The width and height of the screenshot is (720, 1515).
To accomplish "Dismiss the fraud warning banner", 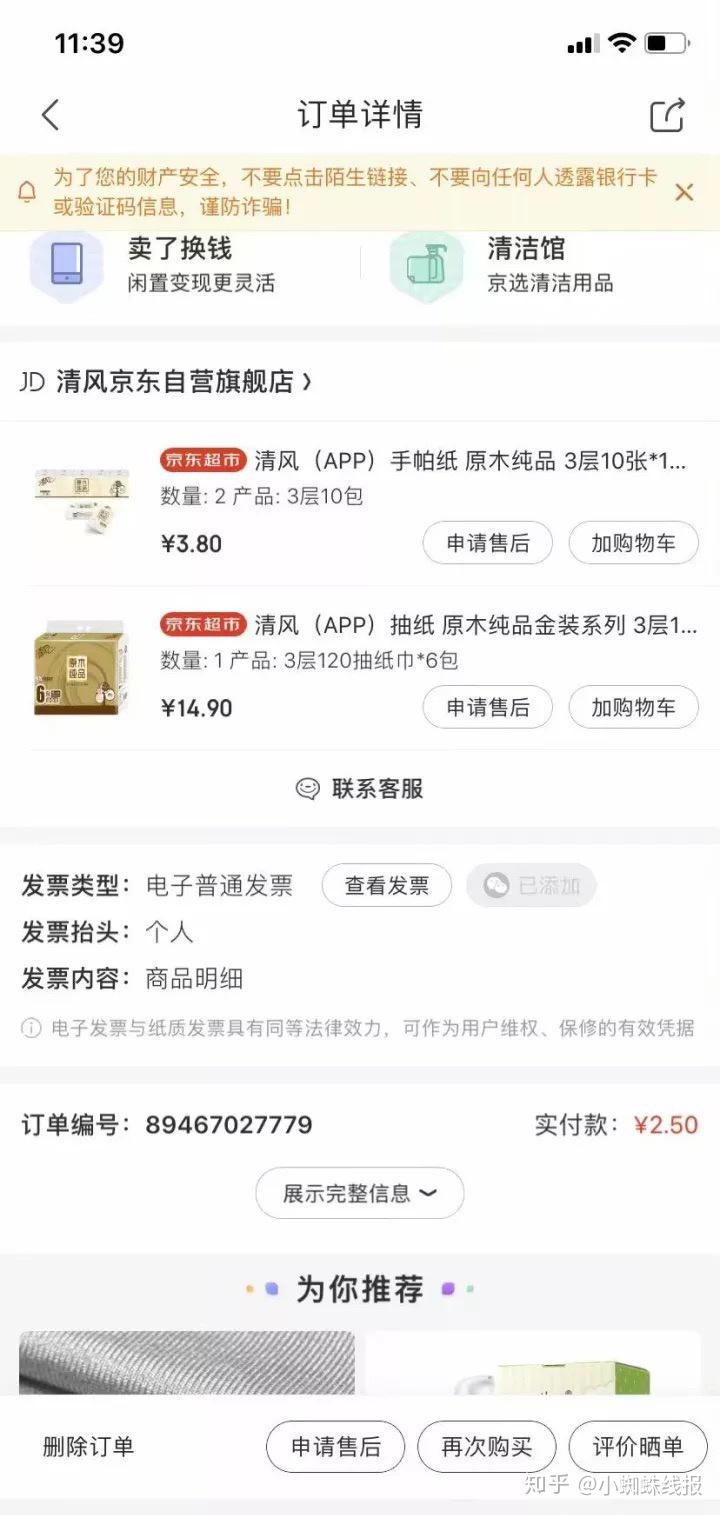I will click(x=684, y=192).
